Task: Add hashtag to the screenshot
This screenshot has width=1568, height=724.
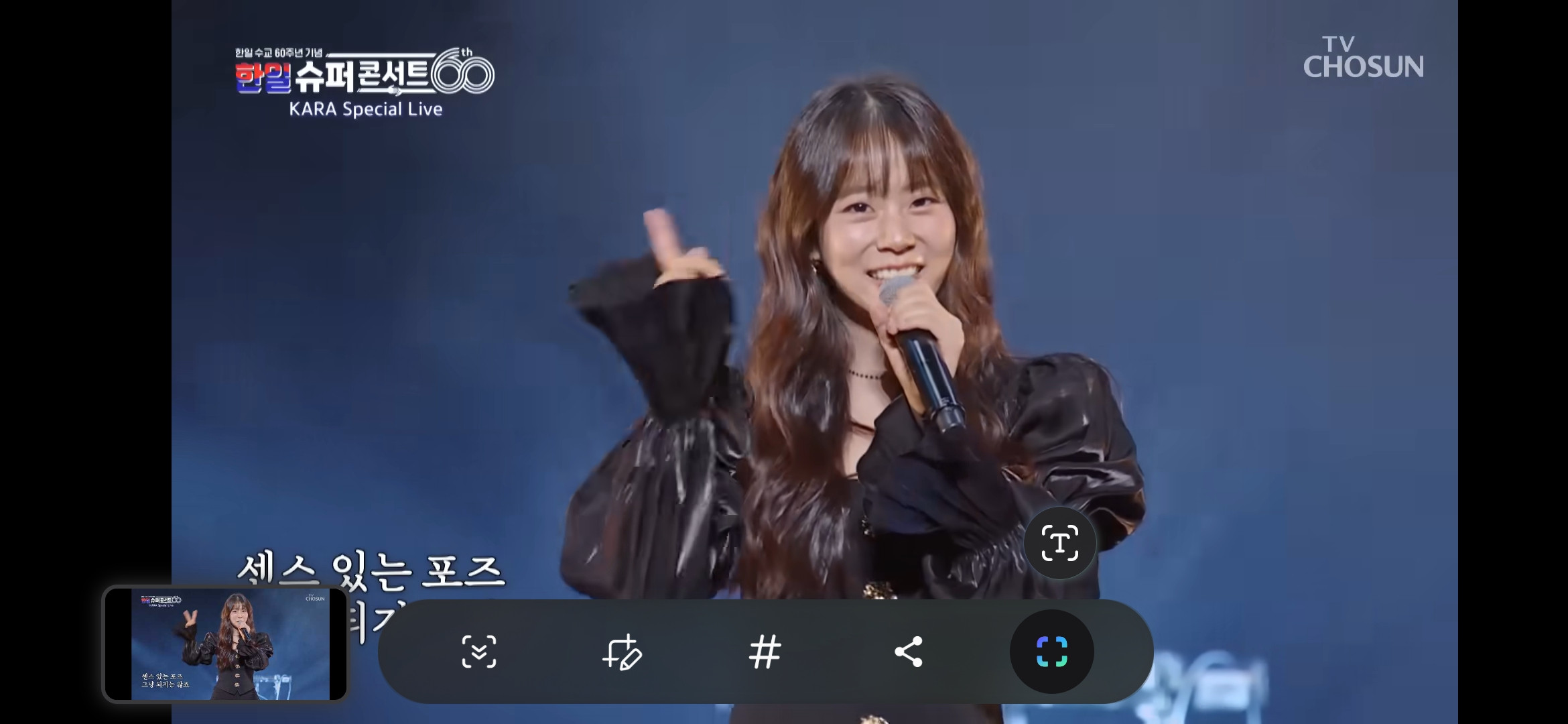Action: 765,652
